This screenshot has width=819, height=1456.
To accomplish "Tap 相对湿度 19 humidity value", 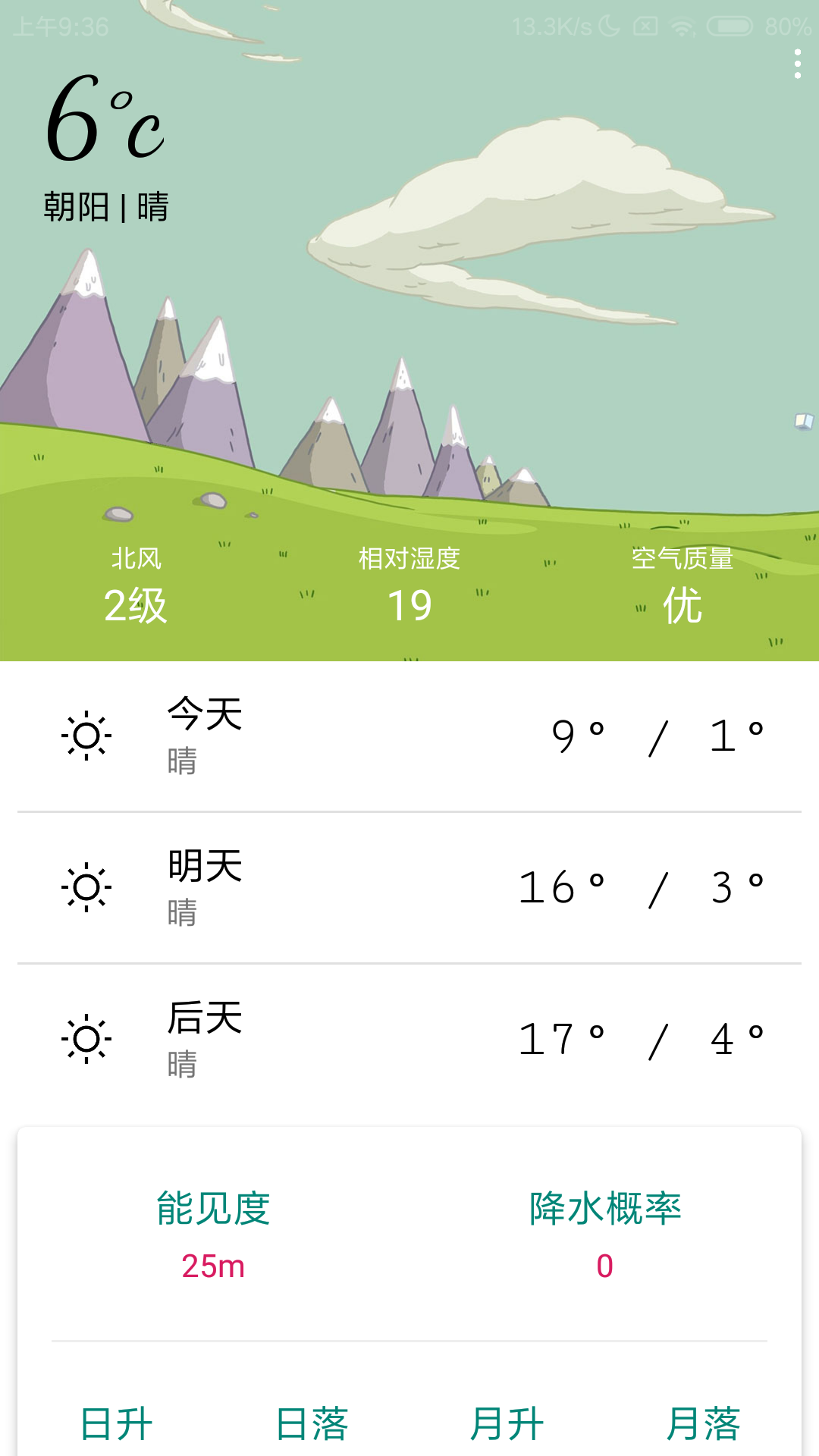I will click(408, 584).
